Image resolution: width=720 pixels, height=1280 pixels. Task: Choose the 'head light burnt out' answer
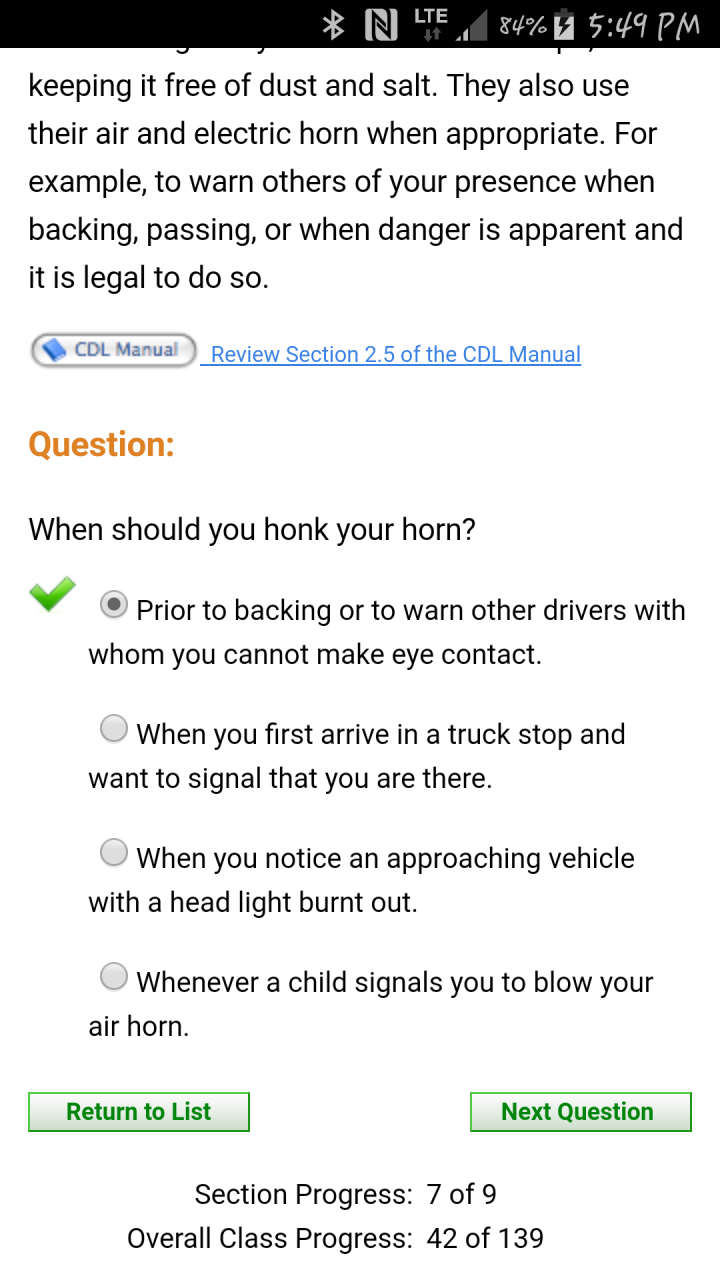click(115, 853)
